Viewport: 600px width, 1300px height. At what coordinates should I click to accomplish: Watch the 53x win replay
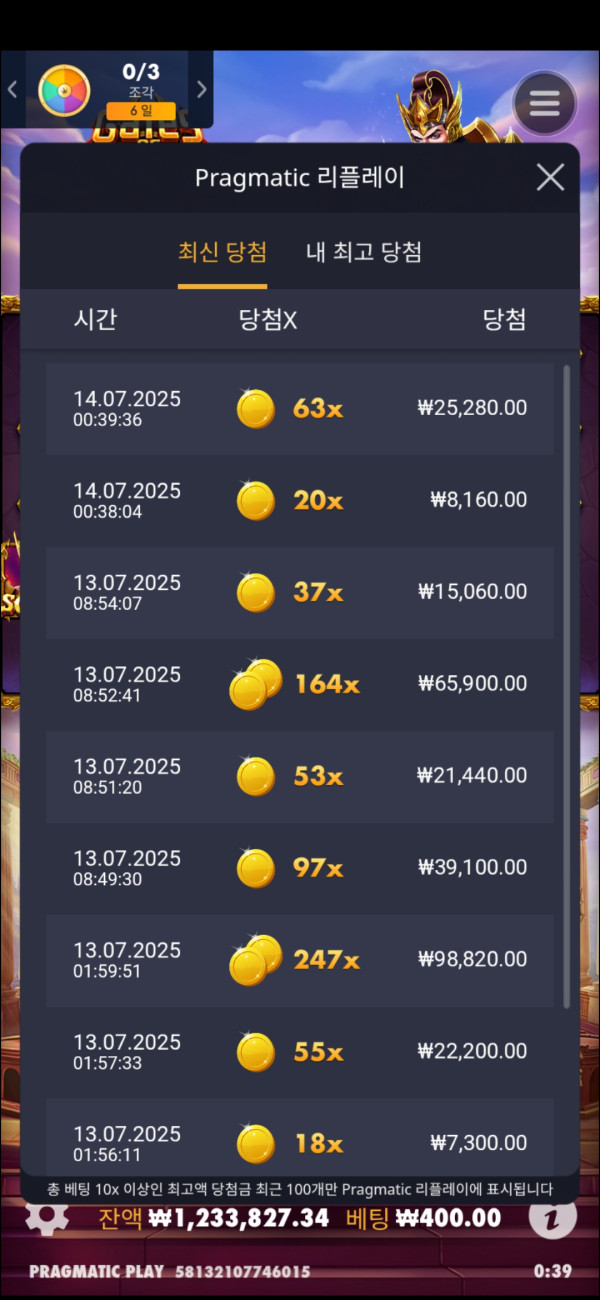pyautogui.click(x=300, y=776)
